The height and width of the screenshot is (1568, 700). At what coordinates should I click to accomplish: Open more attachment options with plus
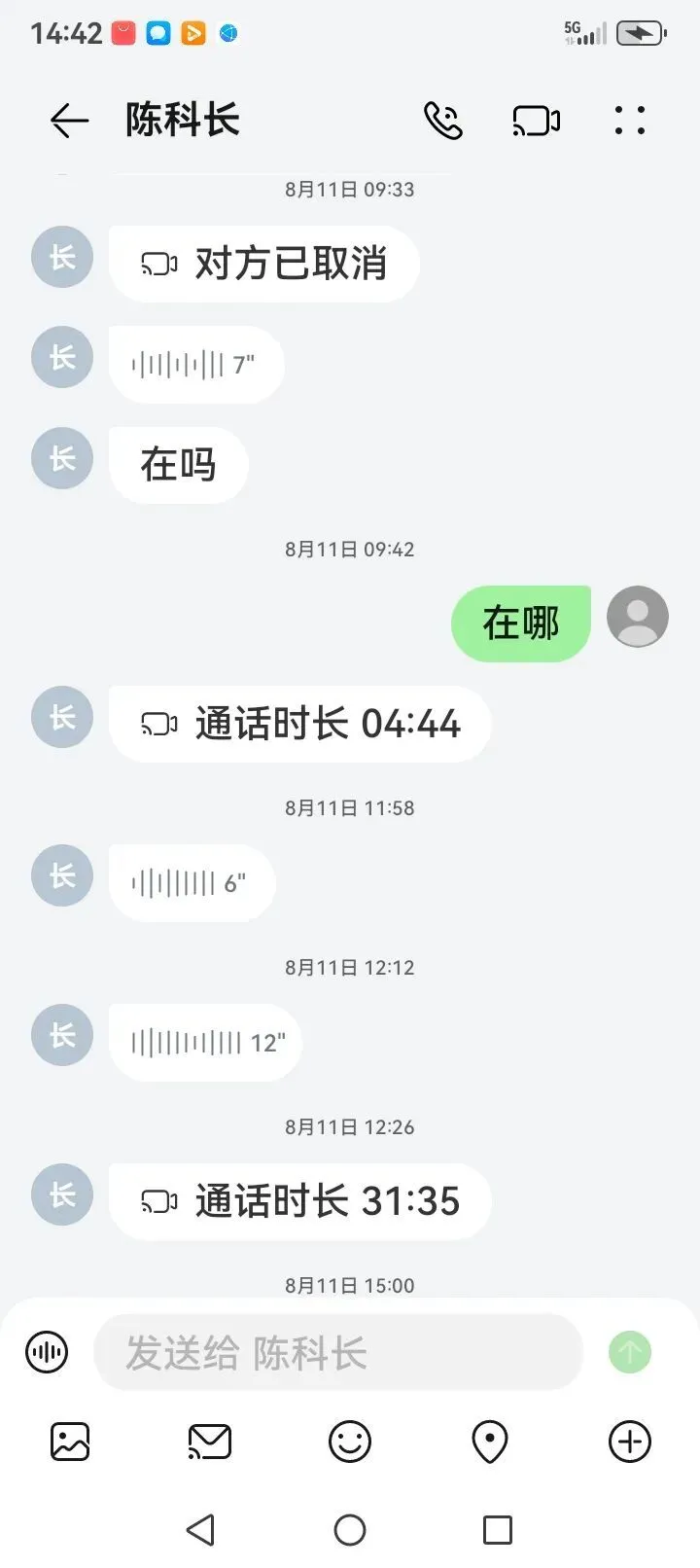pyautogui.click(x=630, y=1442)
